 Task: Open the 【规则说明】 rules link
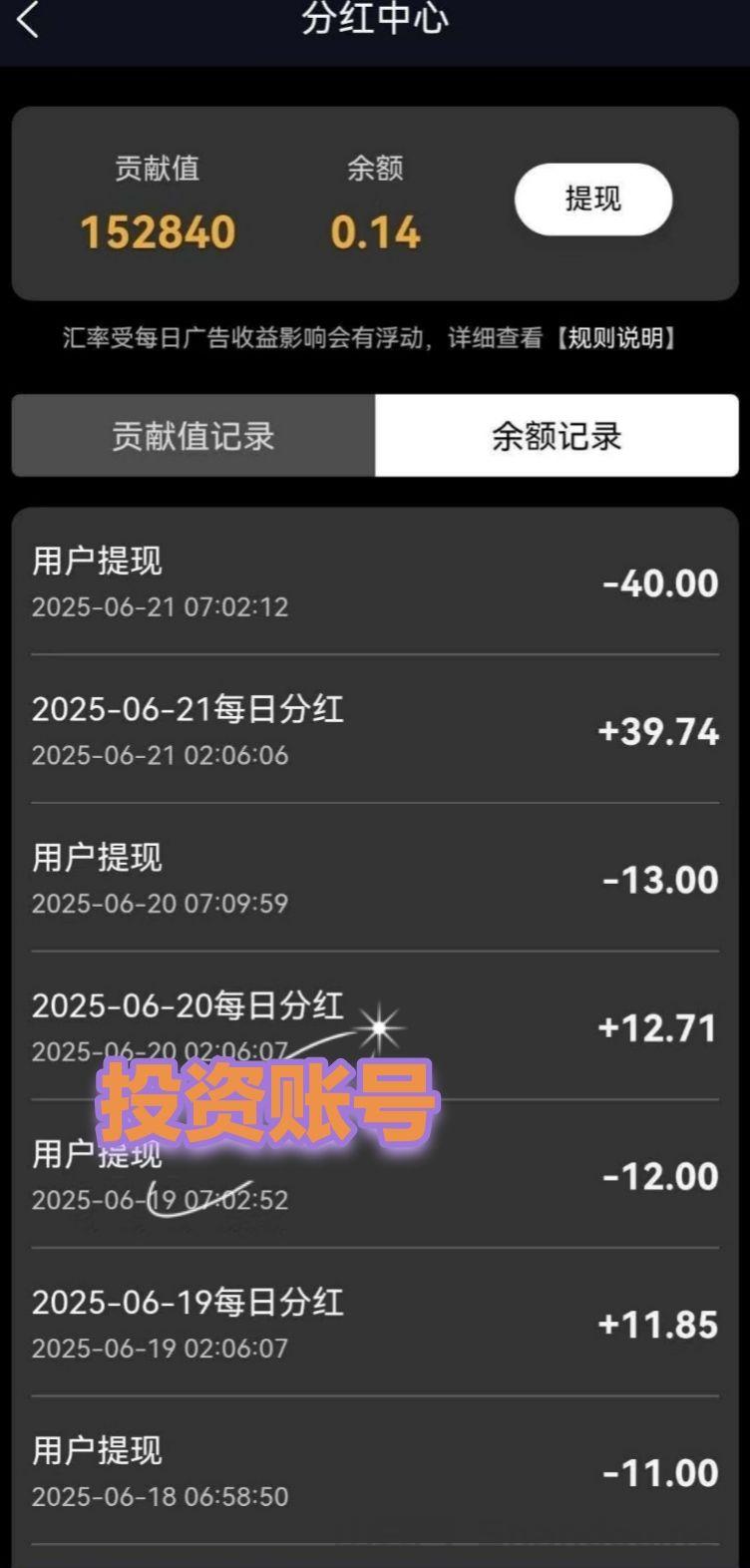coord(615,338)
